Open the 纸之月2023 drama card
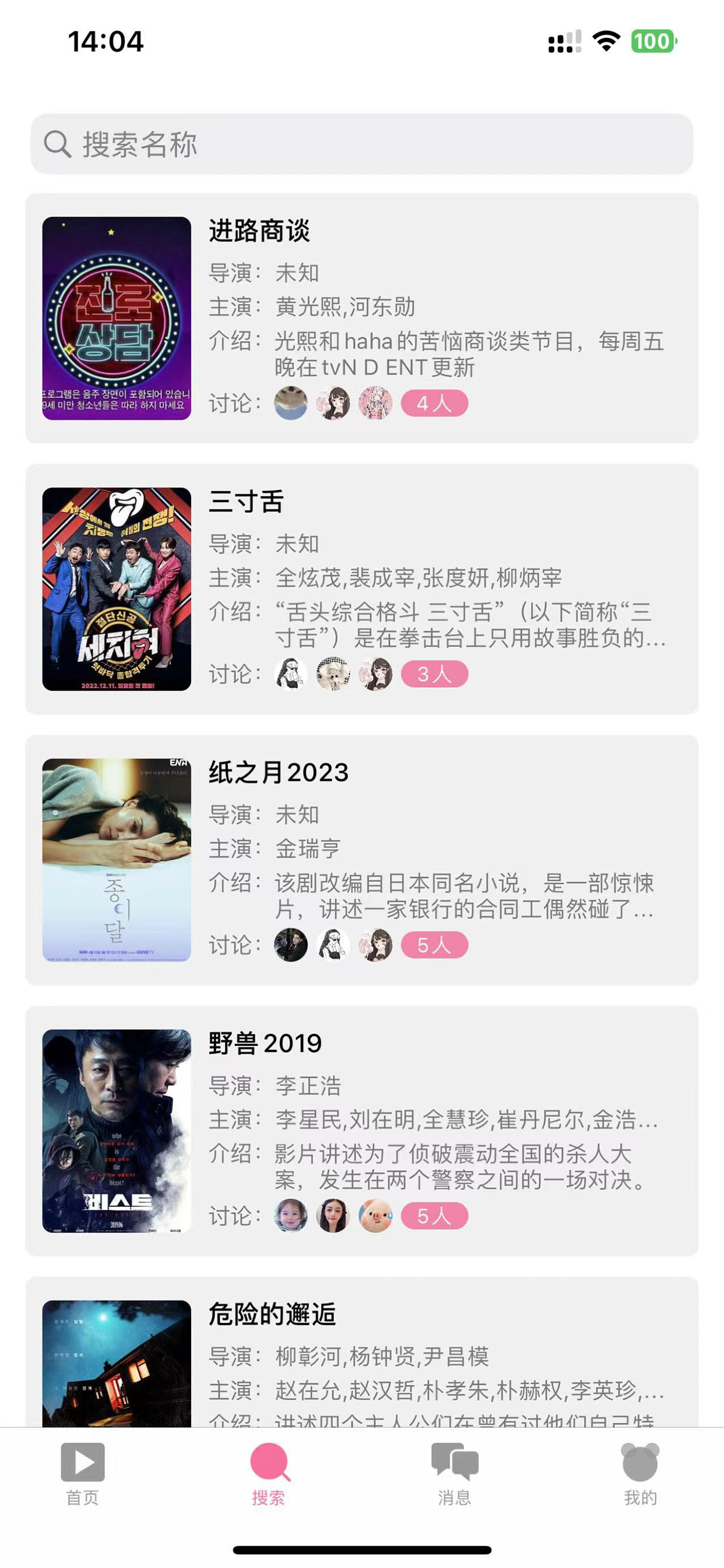Viewport: 724px width, 1568px height. [361, 860]
